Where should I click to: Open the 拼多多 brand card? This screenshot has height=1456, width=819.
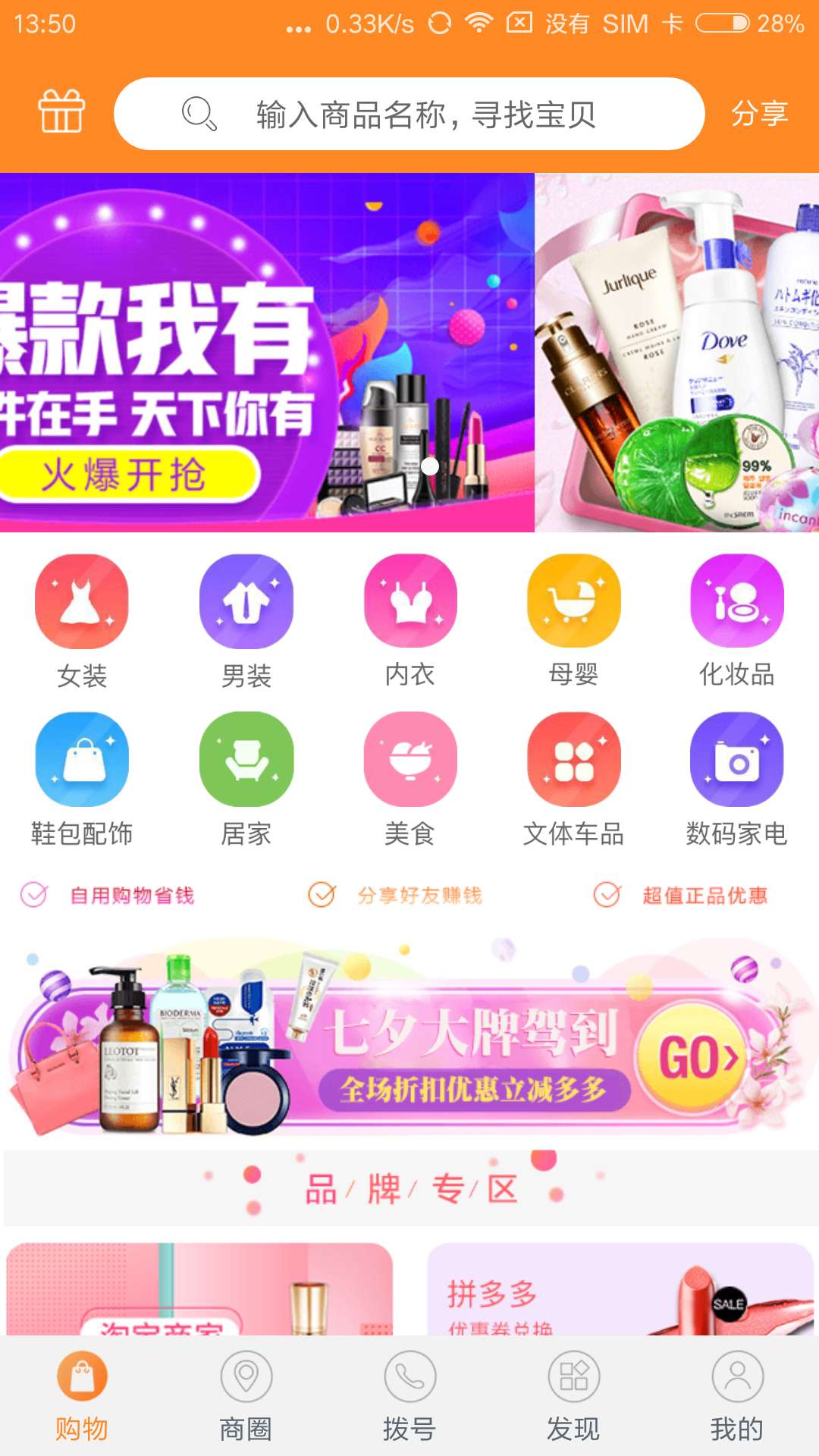click(620, 1289)
